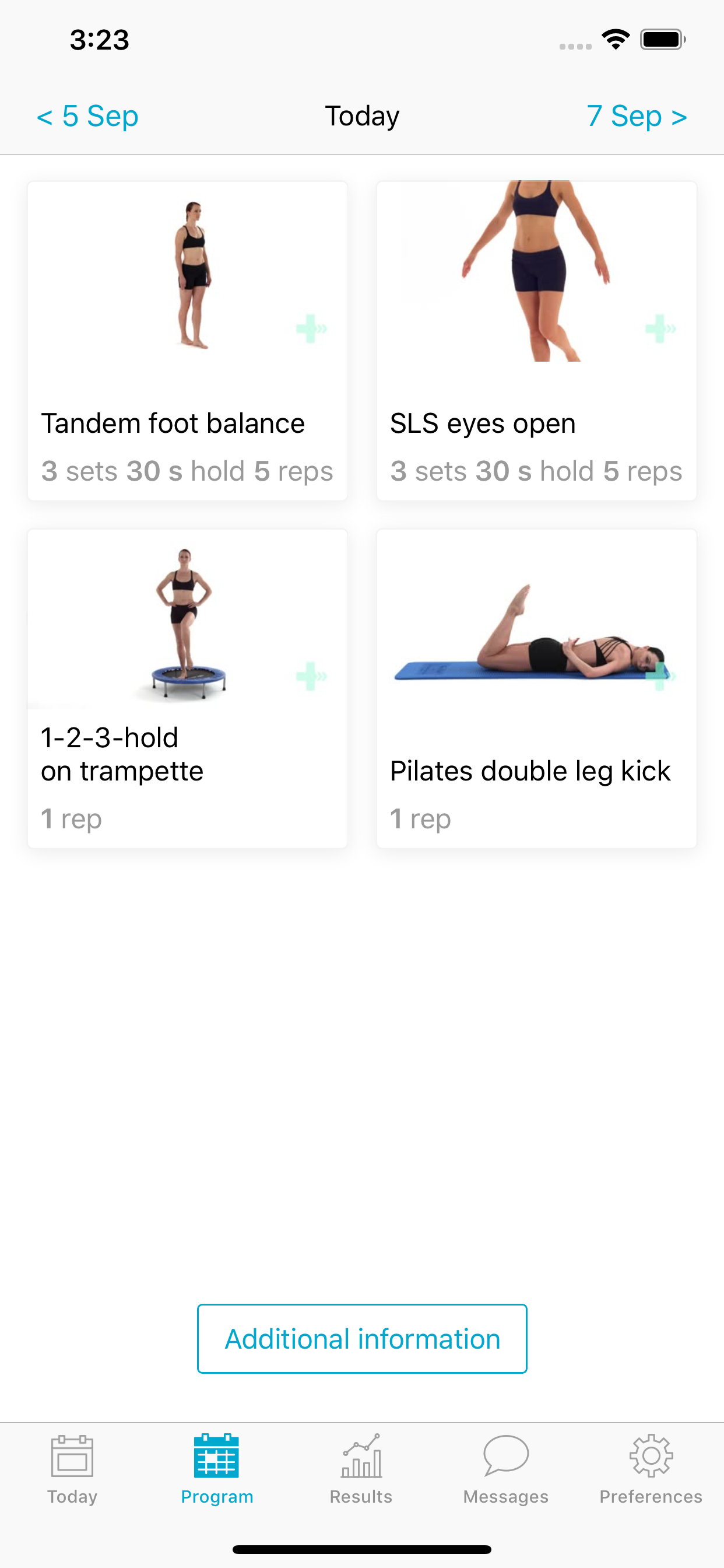Tap the Today header label
This screenshot has width=724, height=1568.
point(361,116)
